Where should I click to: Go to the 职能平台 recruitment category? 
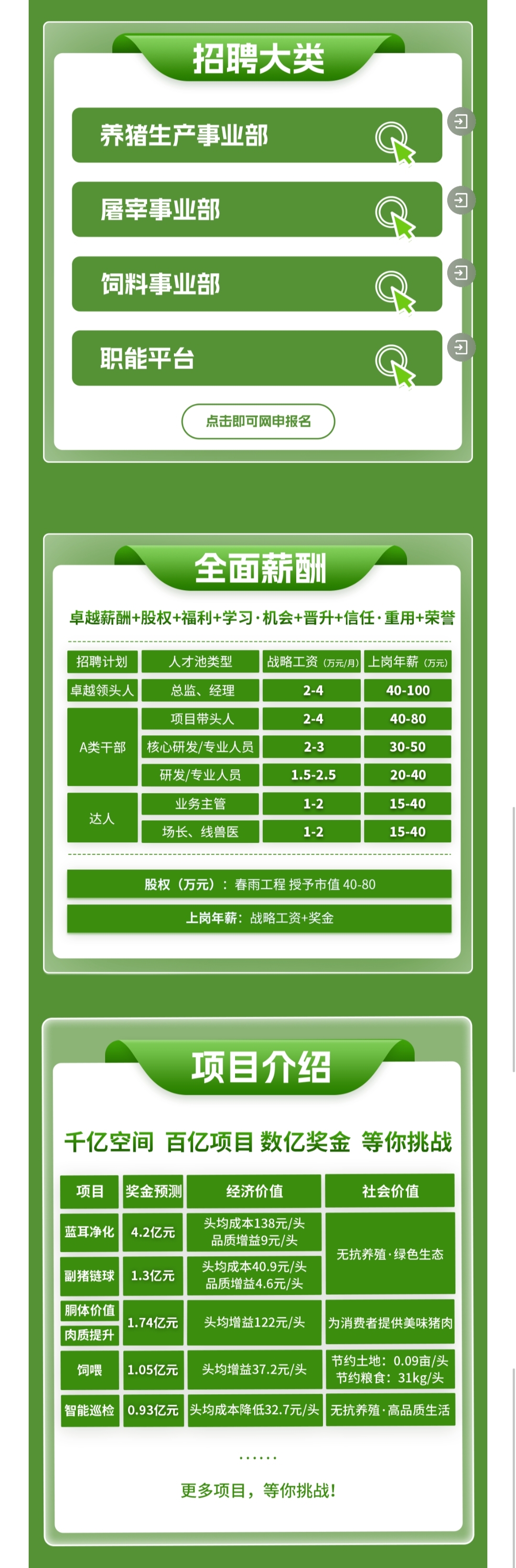click(257, 358)
